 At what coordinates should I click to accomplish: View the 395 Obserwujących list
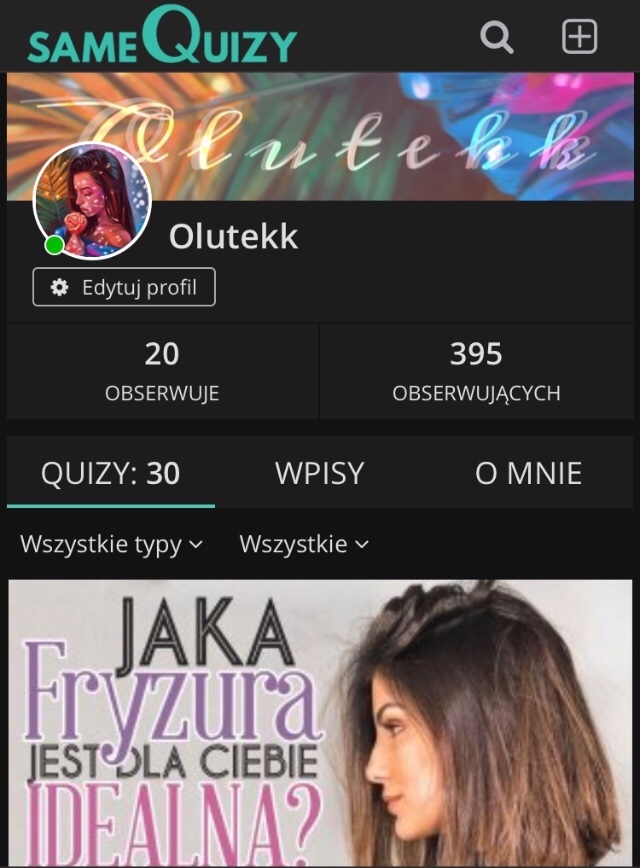point(476,372)
